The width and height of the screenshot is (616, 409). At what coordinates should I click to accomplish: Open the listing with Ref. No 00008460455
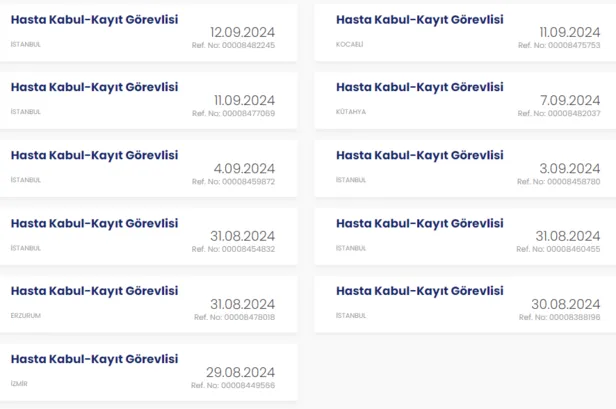pyautogui.click(x=420, y=224)
